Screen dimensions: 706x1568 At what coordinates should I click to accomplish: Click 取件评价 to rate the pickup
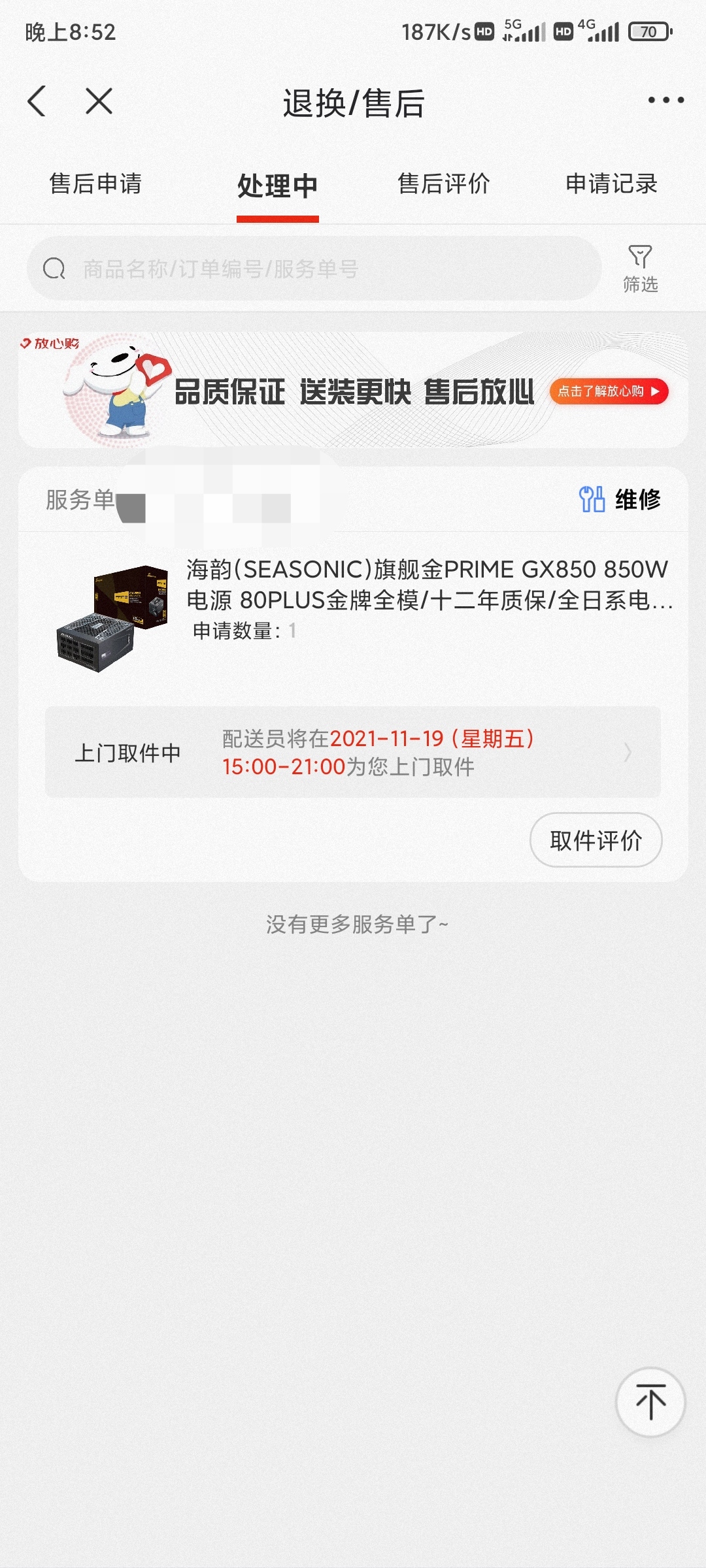[595, 841]
